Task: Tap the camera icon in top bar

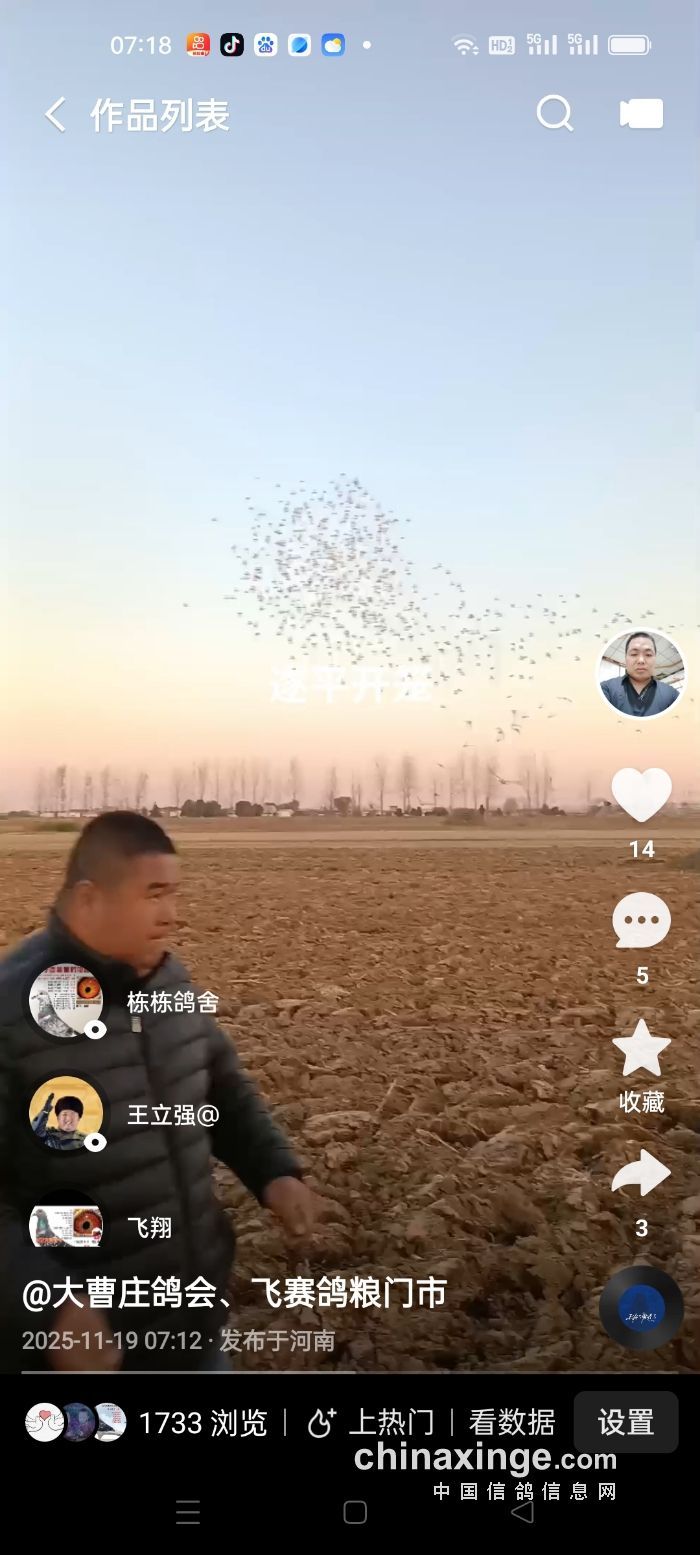Action: pyautogui.click(x=641, y=114)
